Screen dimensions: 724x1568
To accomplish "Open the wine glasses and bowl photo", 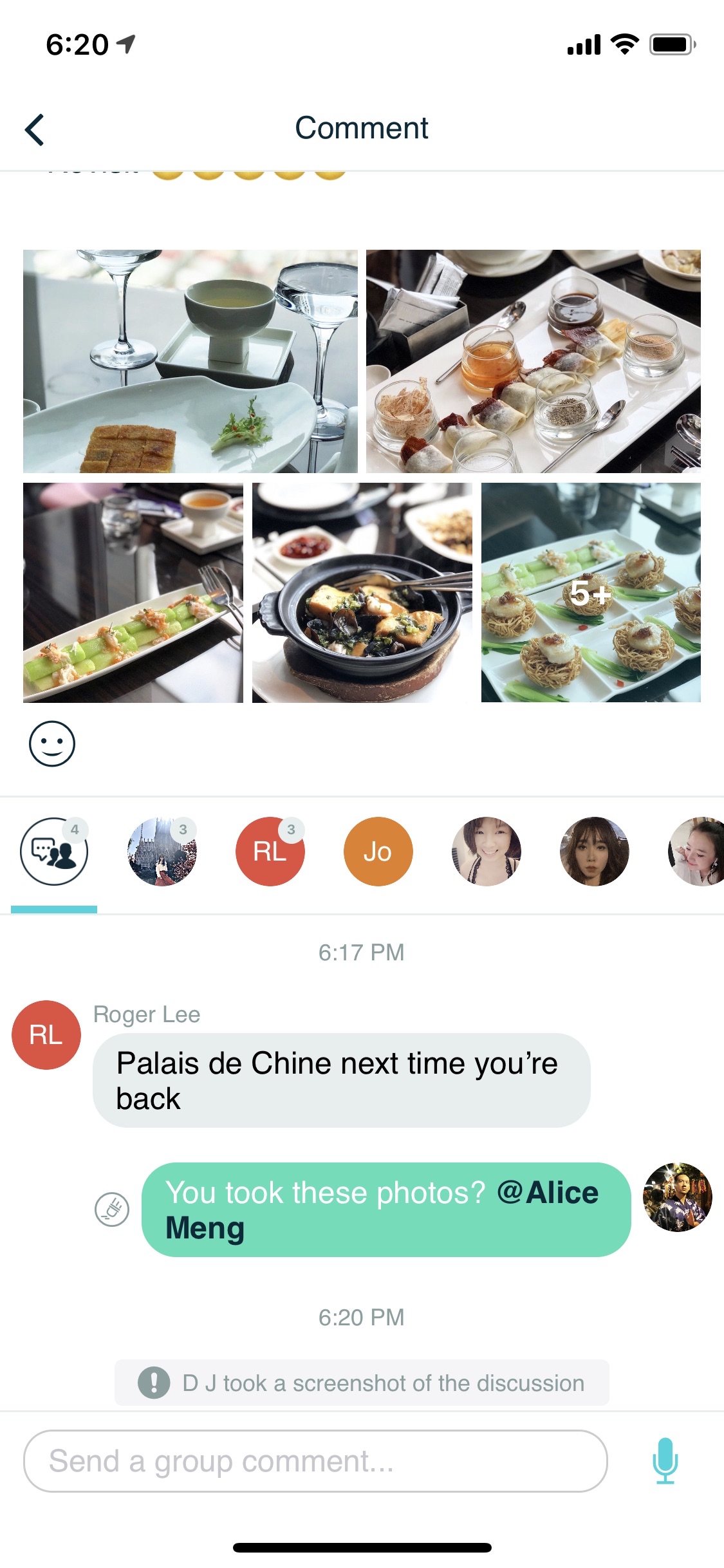I will 190,361.
